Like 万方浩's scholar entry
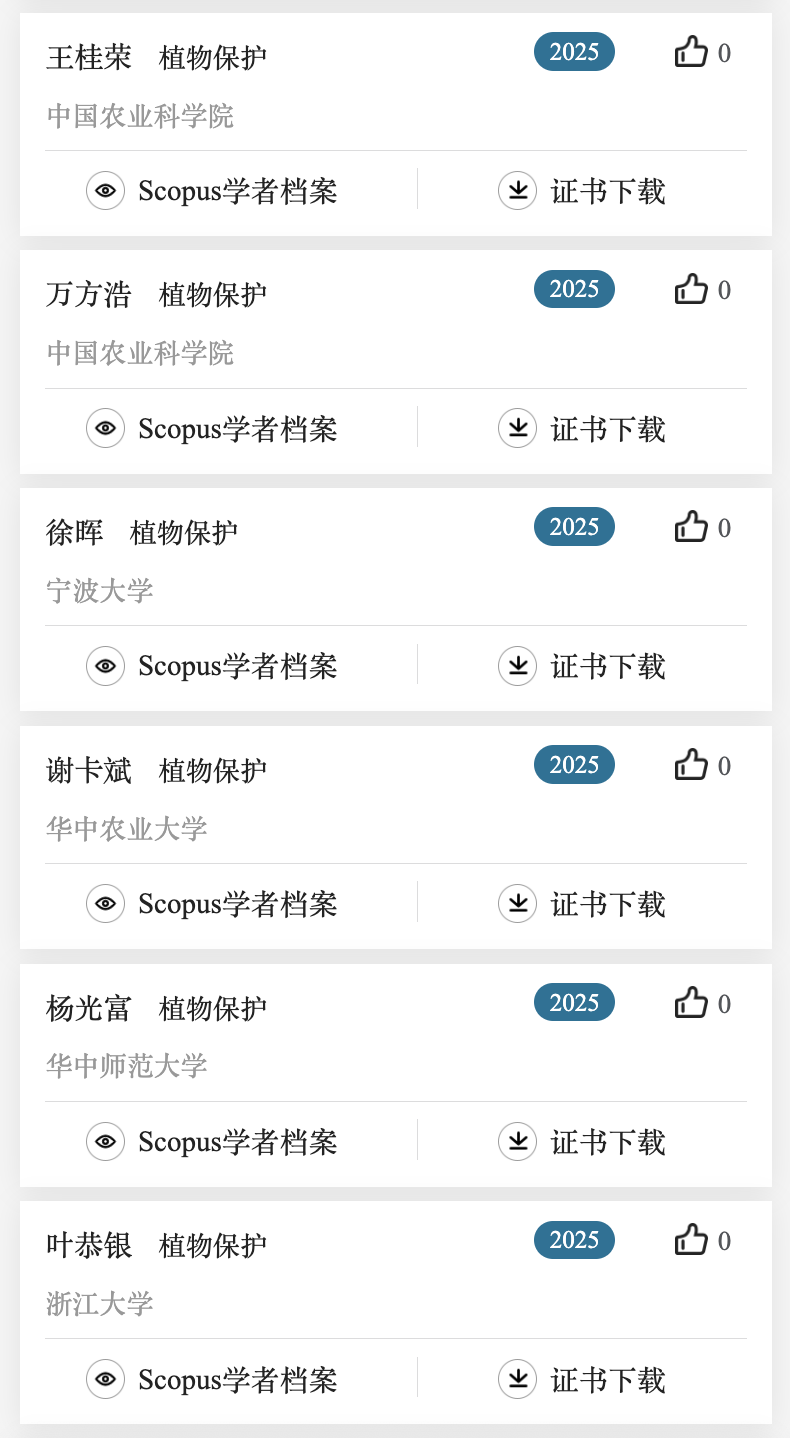 coord(691,290)
